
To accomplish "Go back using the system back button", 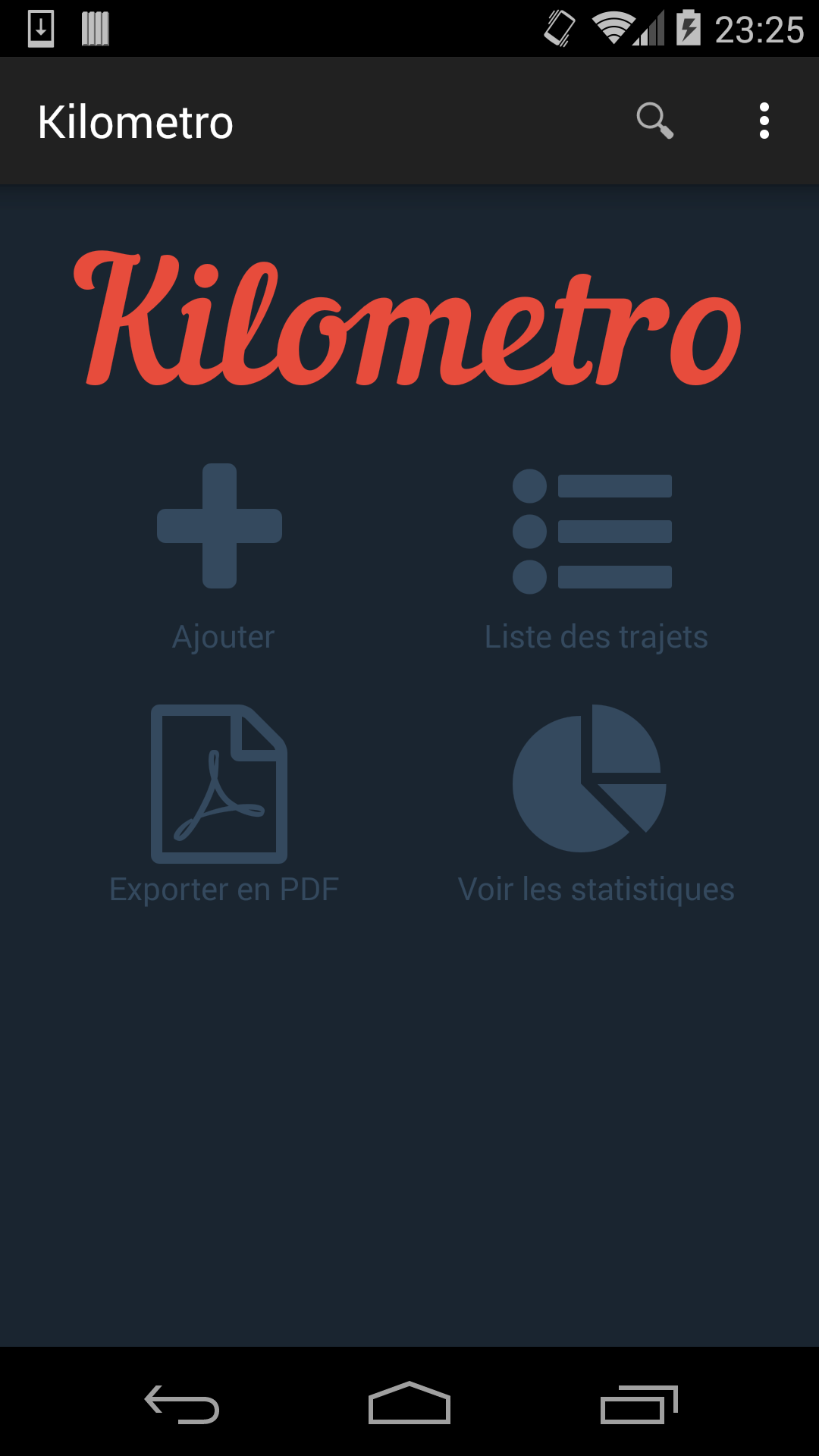I will coord(182,1404).
